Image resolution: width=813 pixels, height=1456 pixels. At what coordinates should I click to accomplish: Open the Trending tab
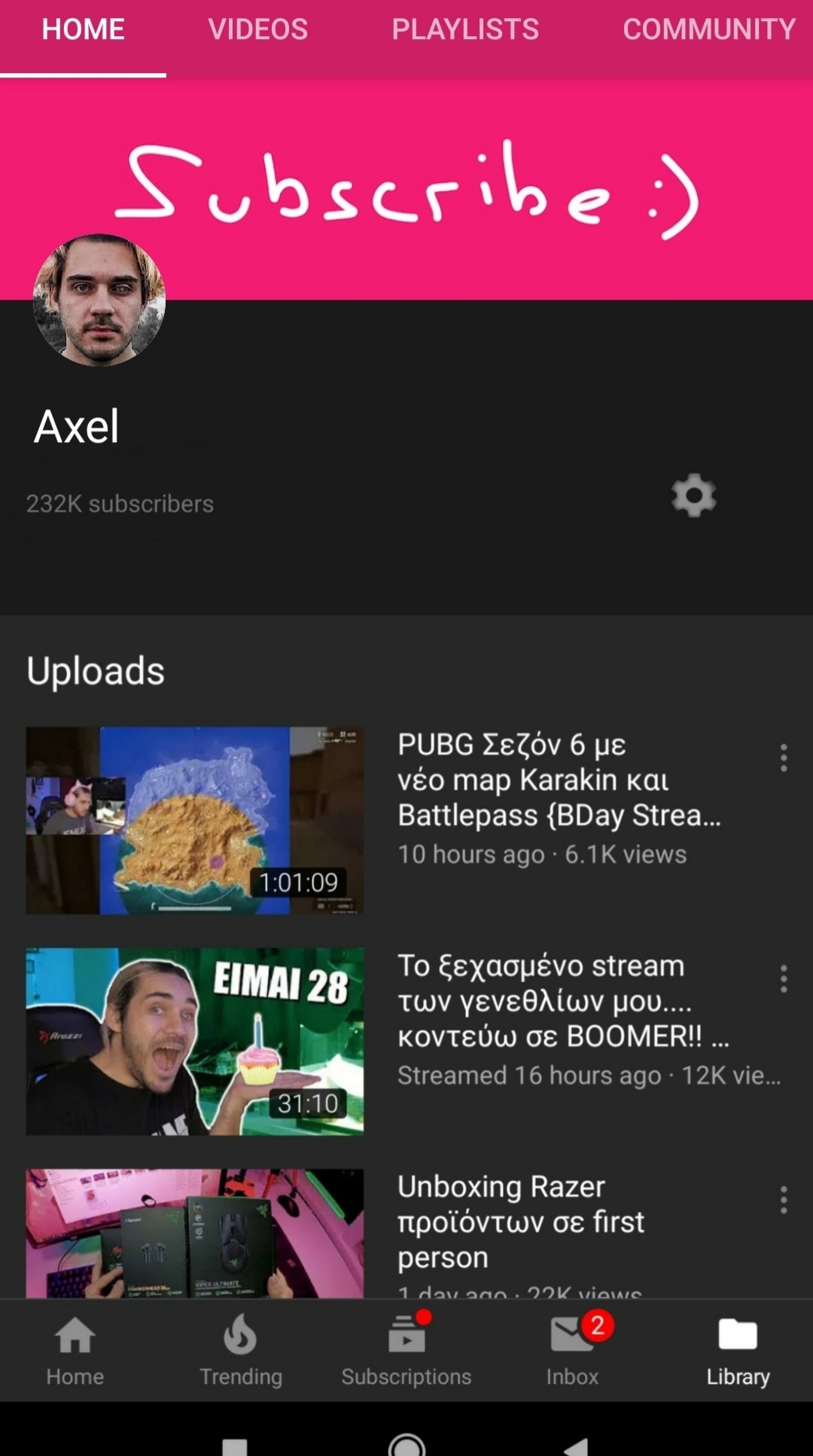pyautogui.click(x=241, y=1351)
